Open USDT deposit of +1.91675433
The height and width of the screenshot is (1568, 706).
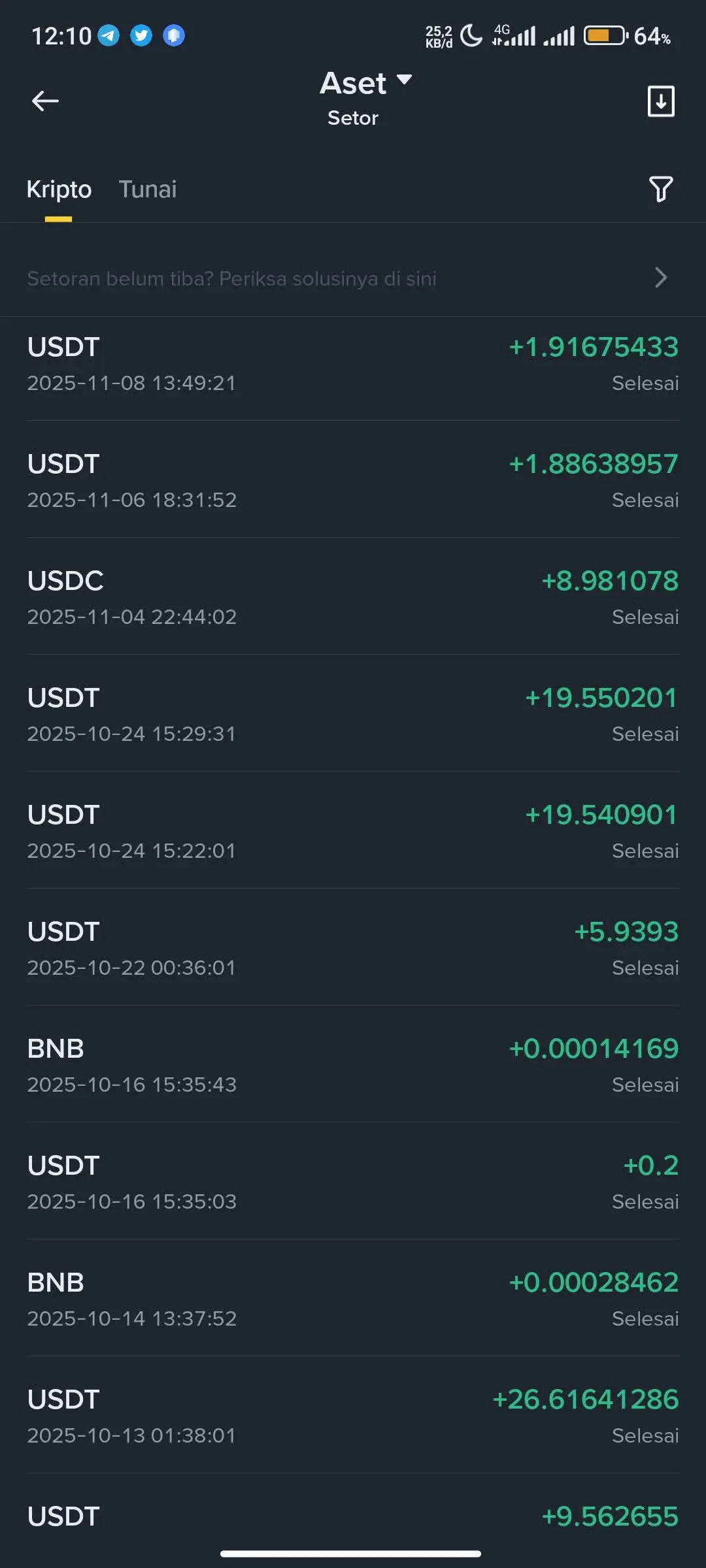click(353, 364)
